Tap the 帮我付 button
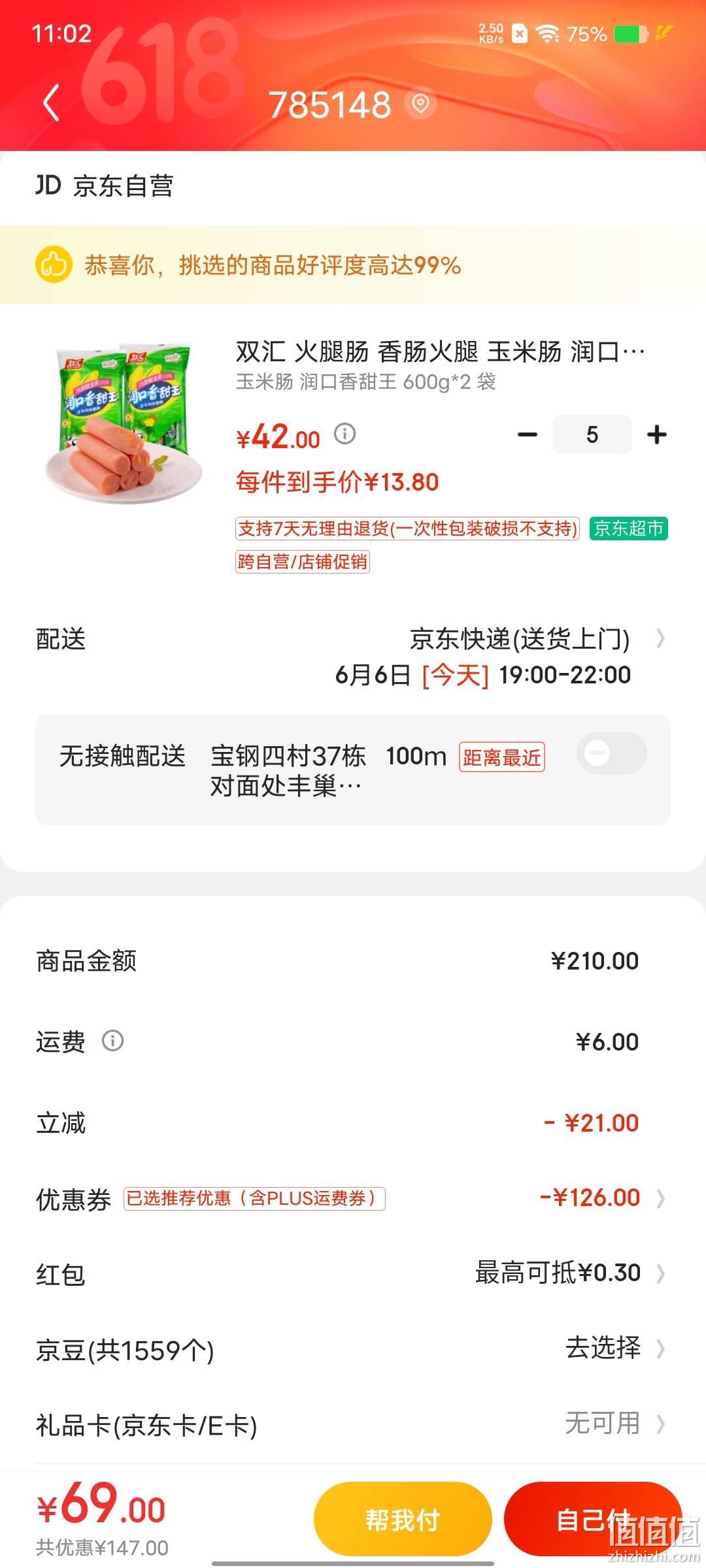 coord(403,1520)
